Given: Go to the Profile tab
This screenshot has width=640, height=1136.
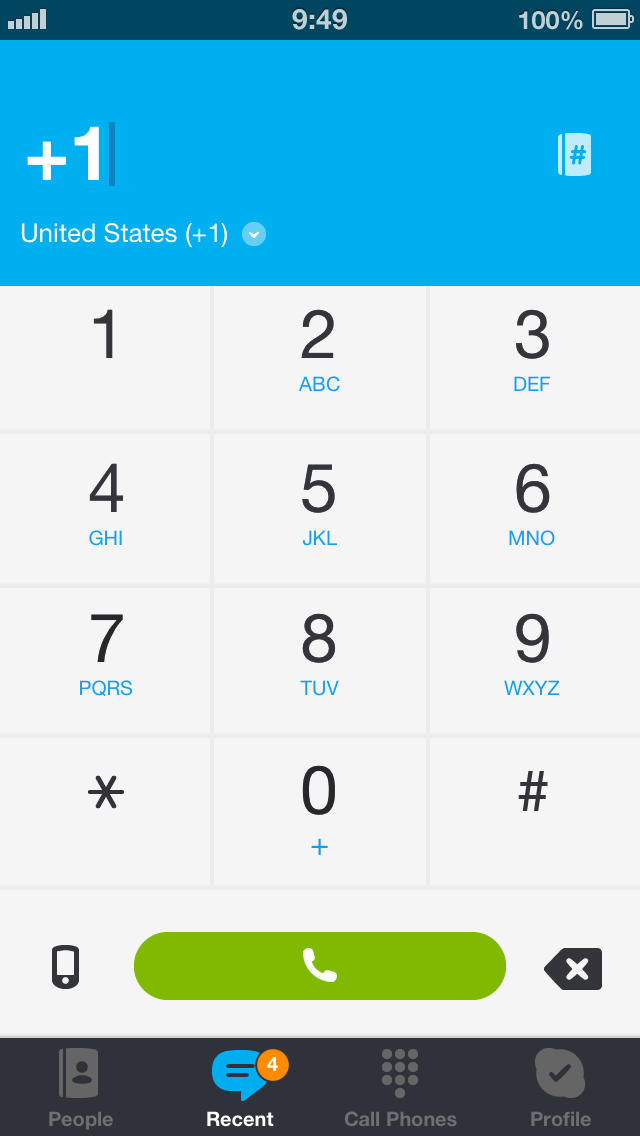Looking at the screenshot, I should tap(560, 1088).
